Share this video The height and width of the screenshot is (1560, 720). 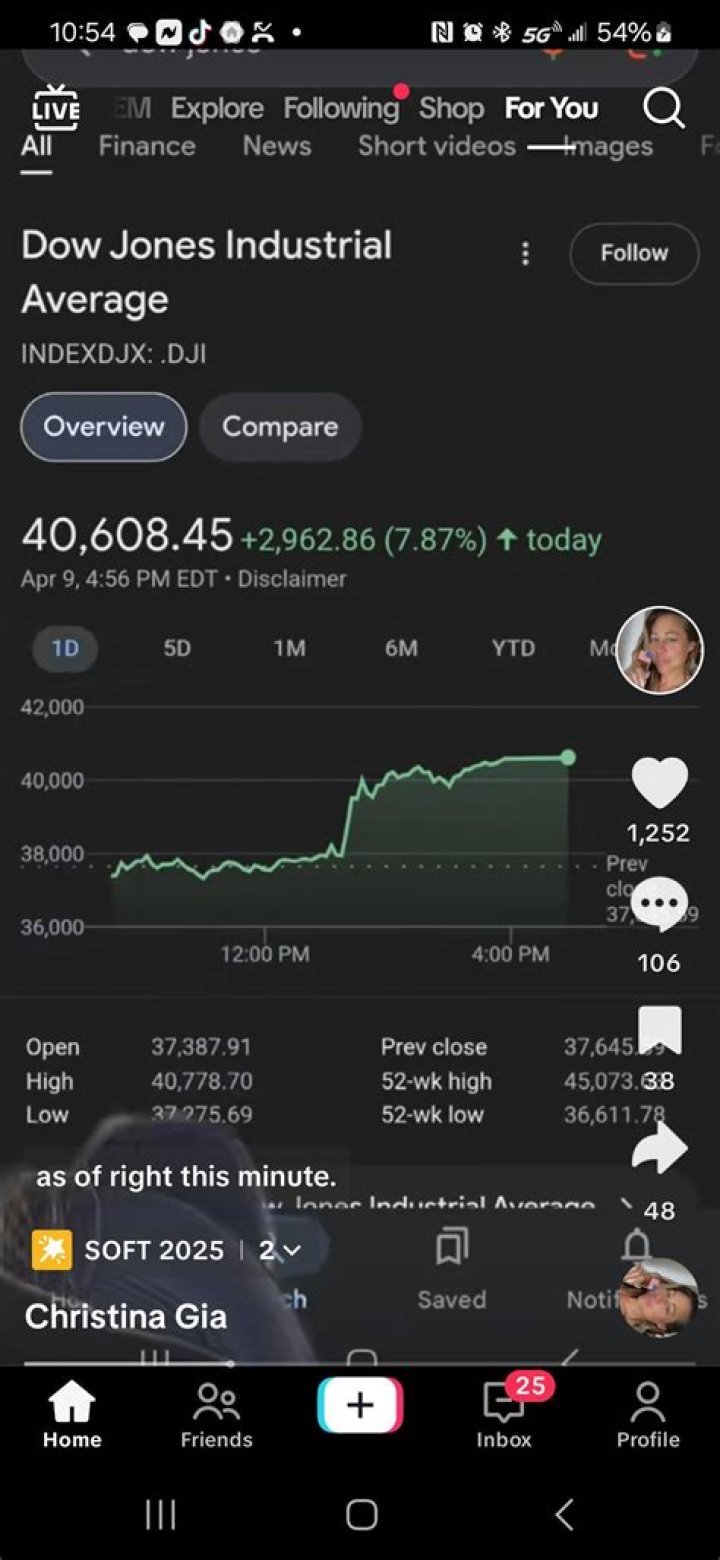(x=659, y=1152)
